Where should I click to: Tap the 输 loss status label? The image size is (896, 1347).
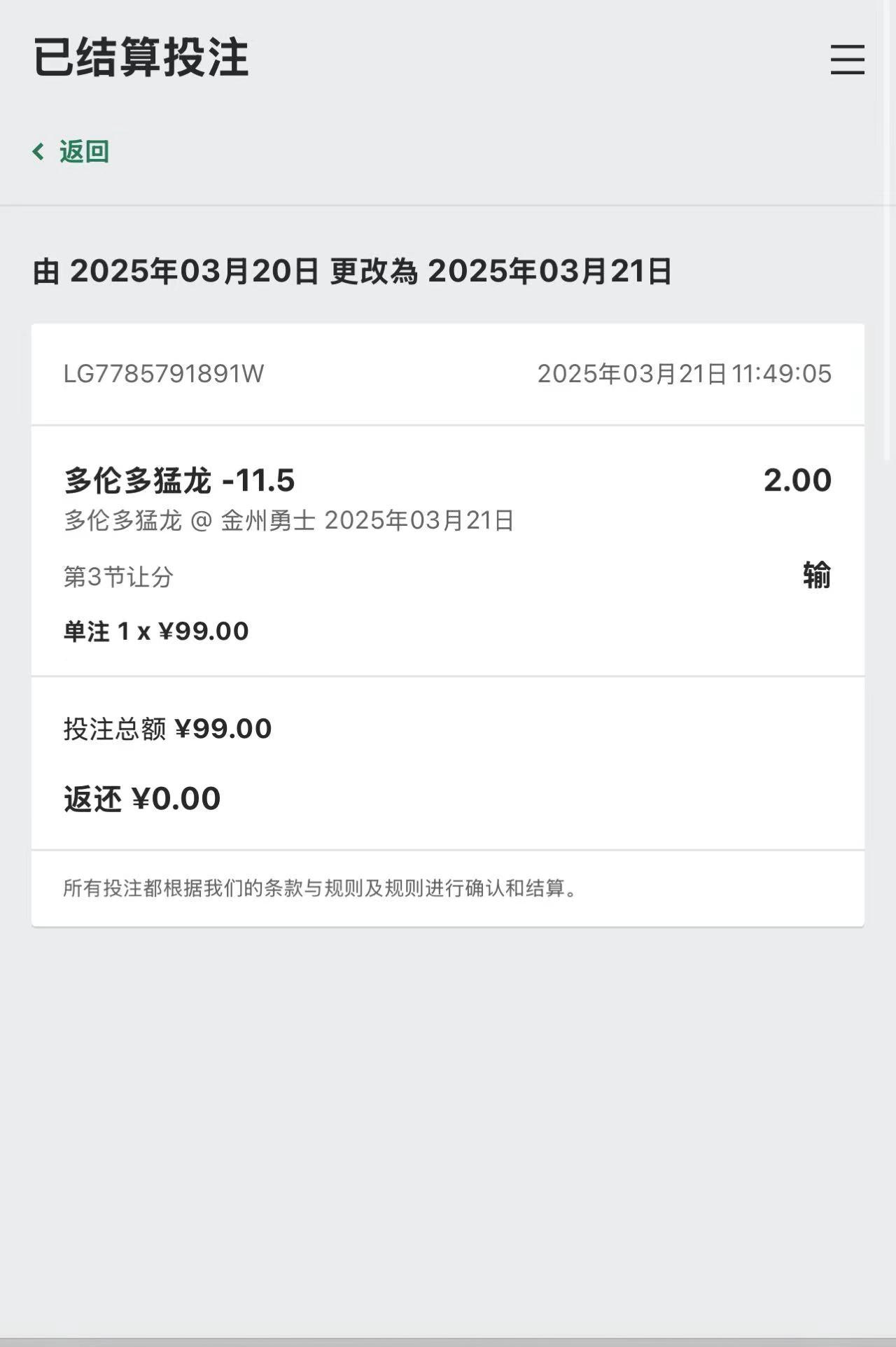pos(818,577)
